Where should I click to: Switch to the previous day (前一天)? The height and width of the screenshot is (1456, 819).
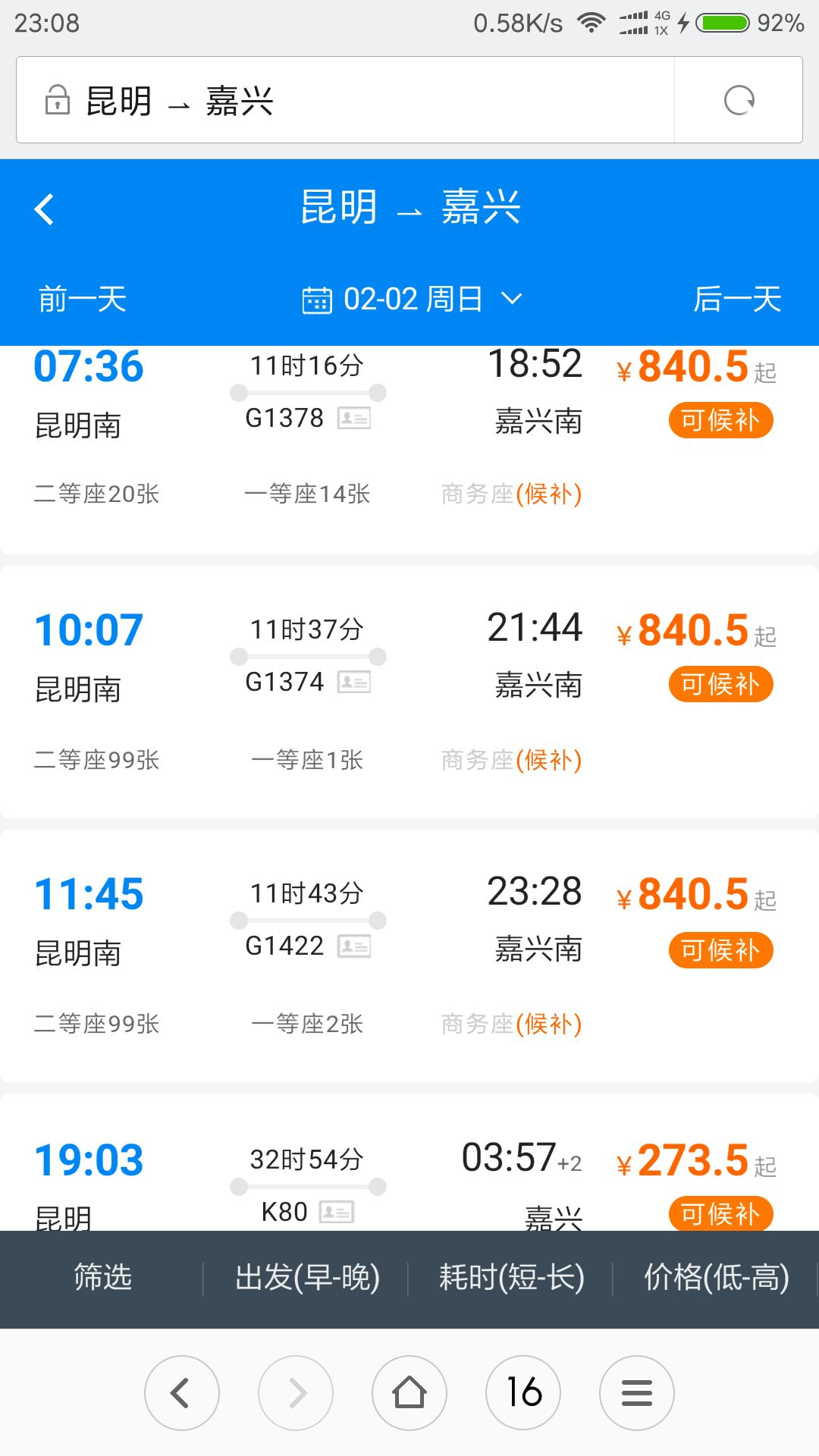coord(83,299)
